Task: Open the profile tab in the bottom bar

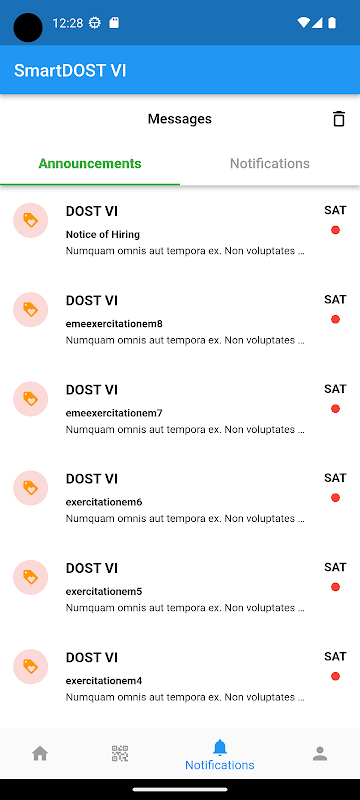Action: [320, 754]
